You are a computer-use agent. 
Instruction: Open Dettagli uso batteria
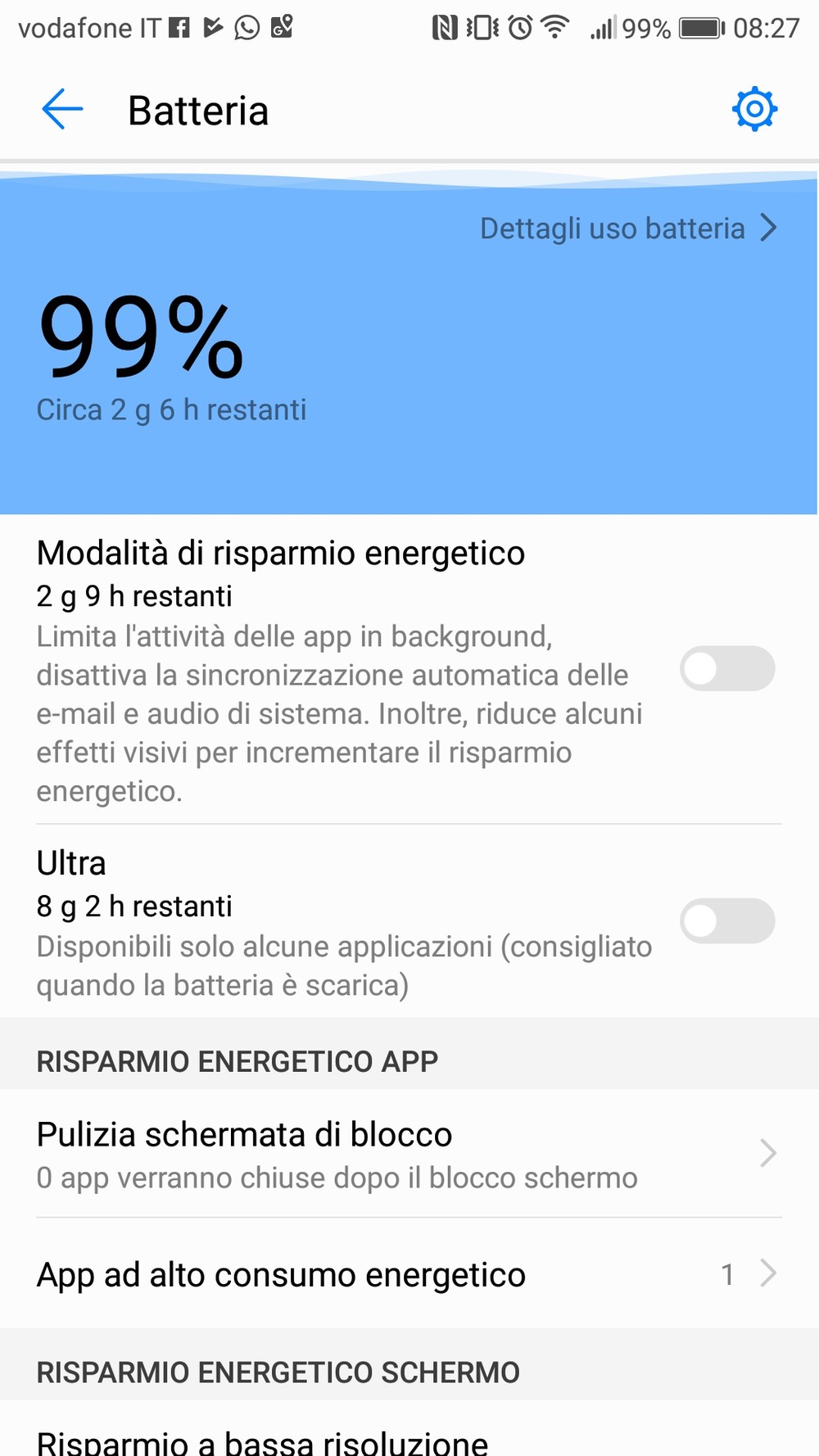628,228
